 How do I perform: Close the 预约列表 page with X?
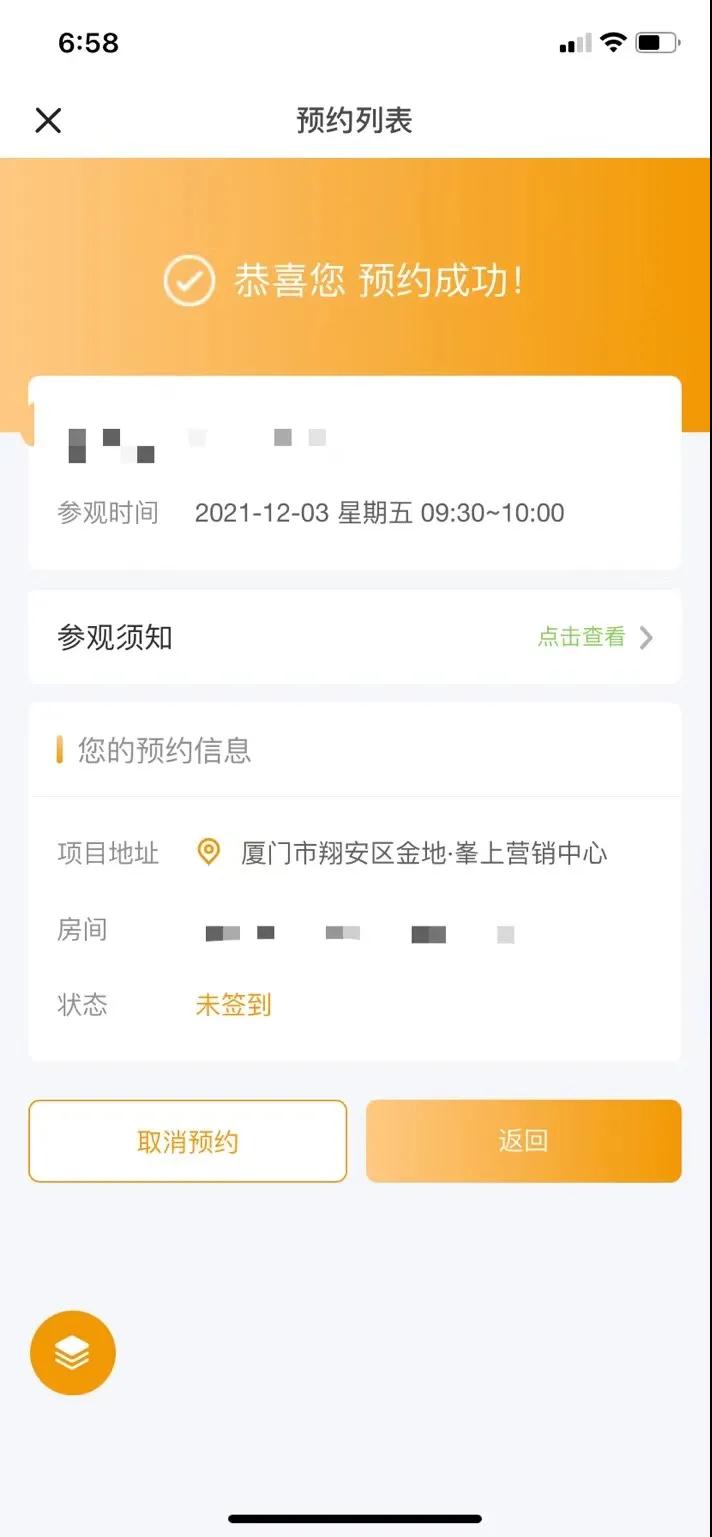[x=48, y=121]
